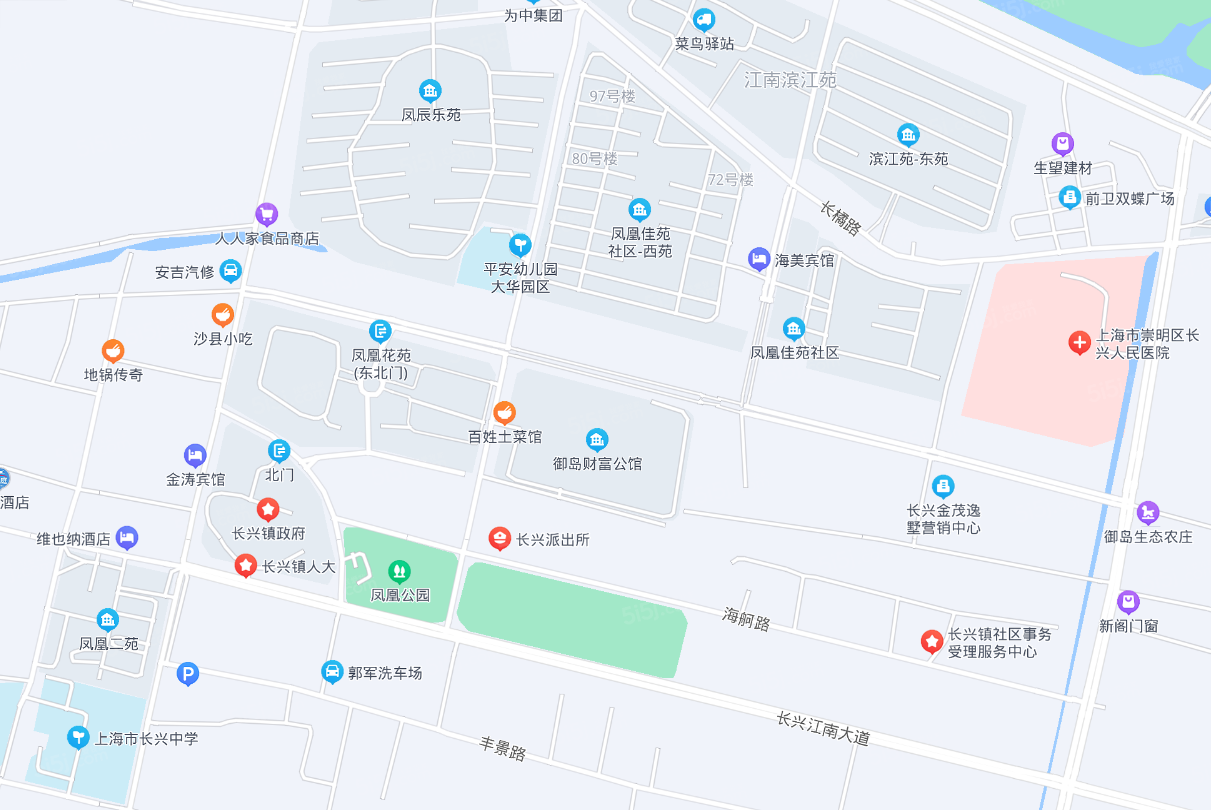Select the 郭军洗车场 car wash marker
Image resolution: width=1211 pixels, height=810 pixels.
(x=332, y=672)
